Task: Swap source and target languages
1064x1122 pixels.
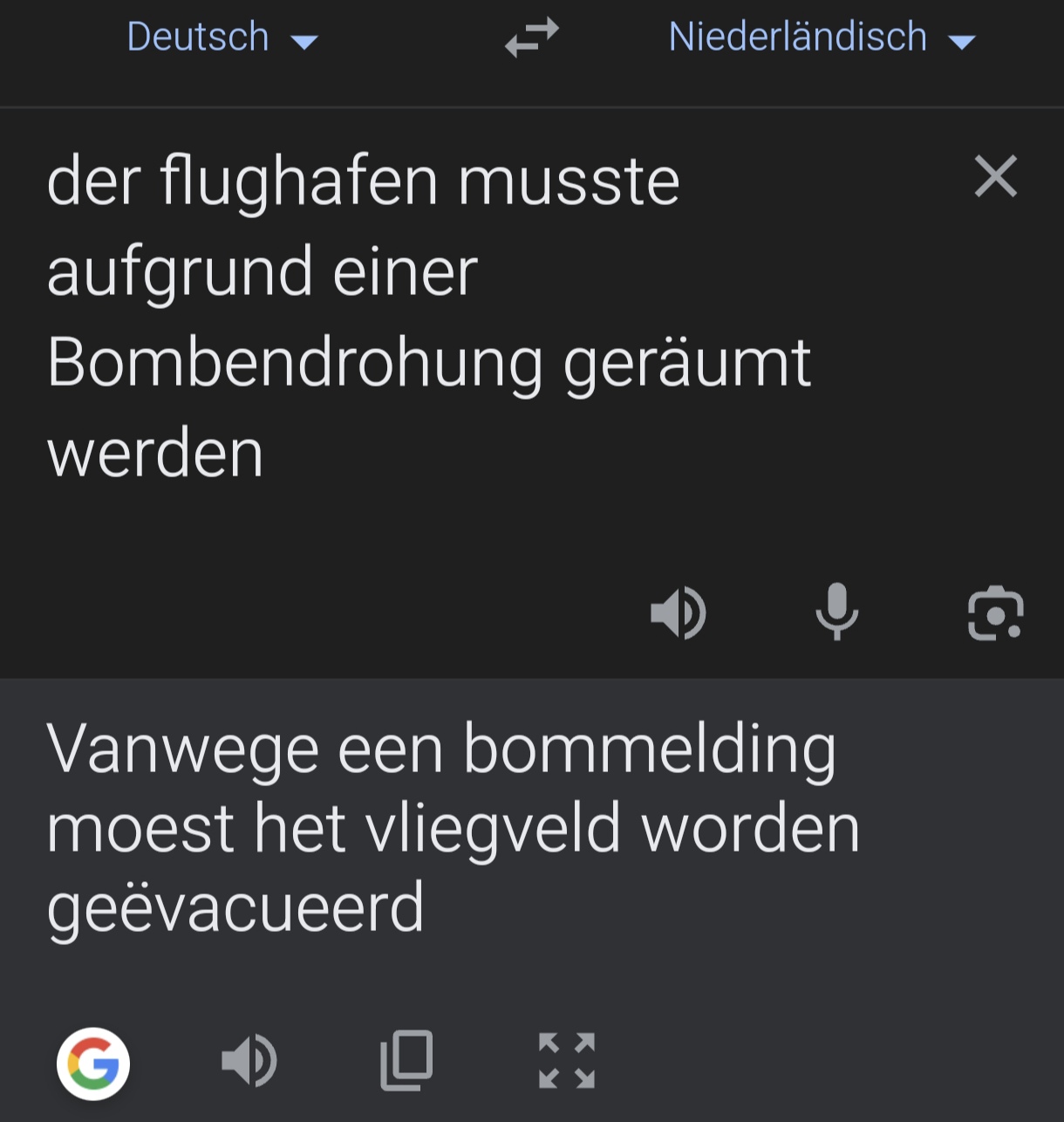Action: pos(531,38)
